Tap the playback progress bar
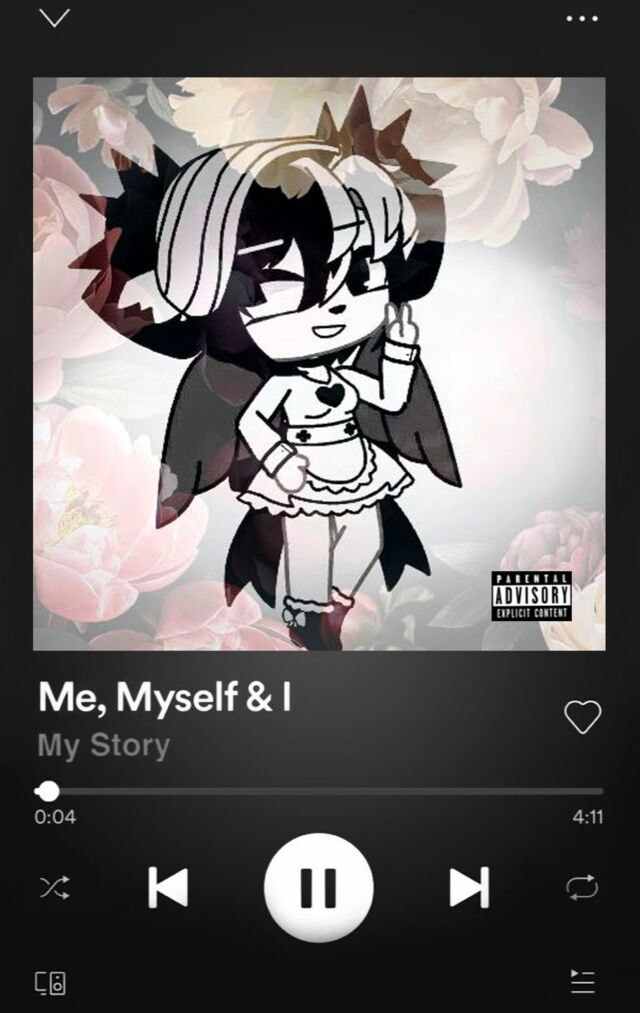 point(320,792)
